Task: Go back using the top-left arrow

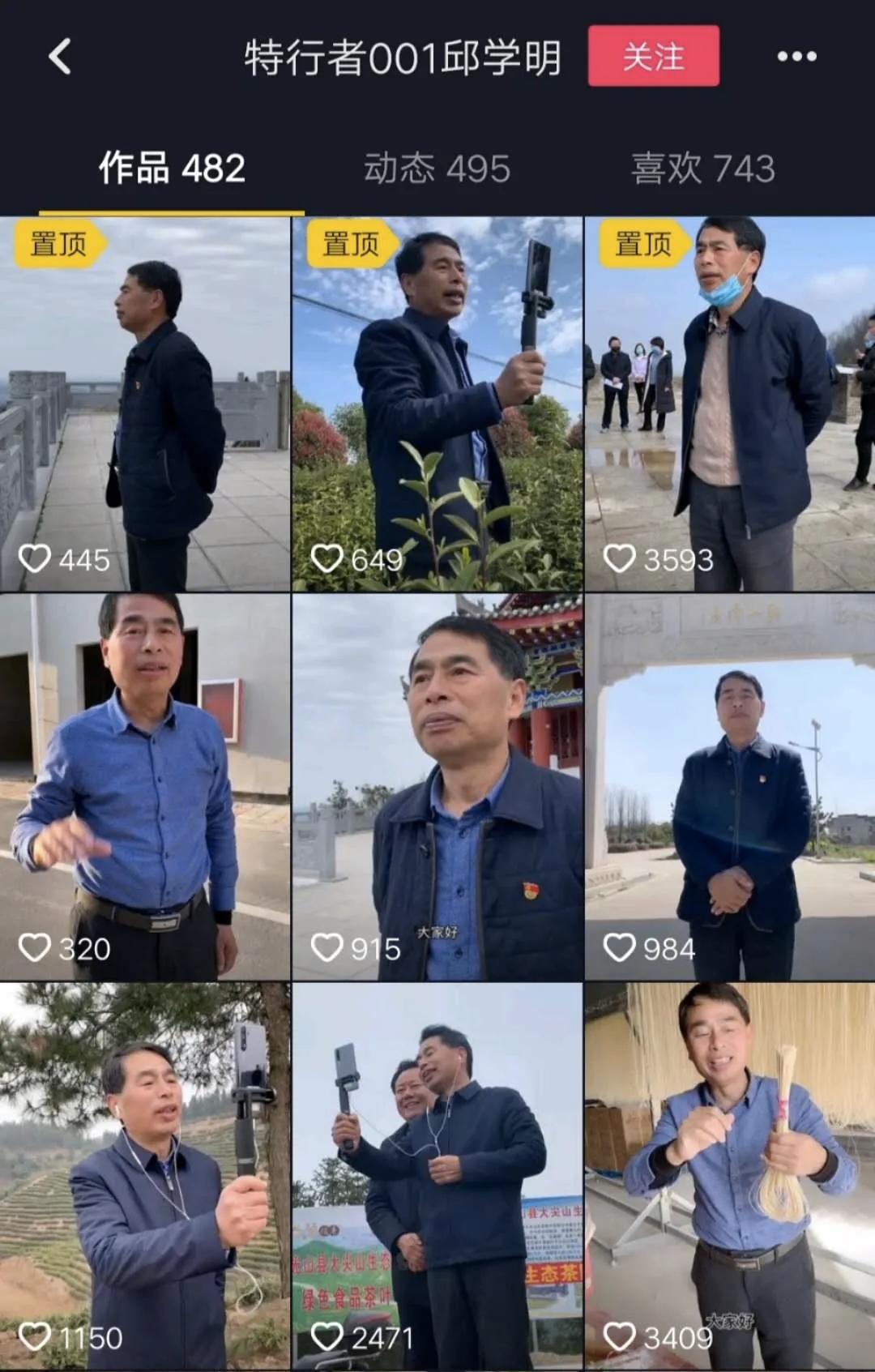Action: click(60, 57)
